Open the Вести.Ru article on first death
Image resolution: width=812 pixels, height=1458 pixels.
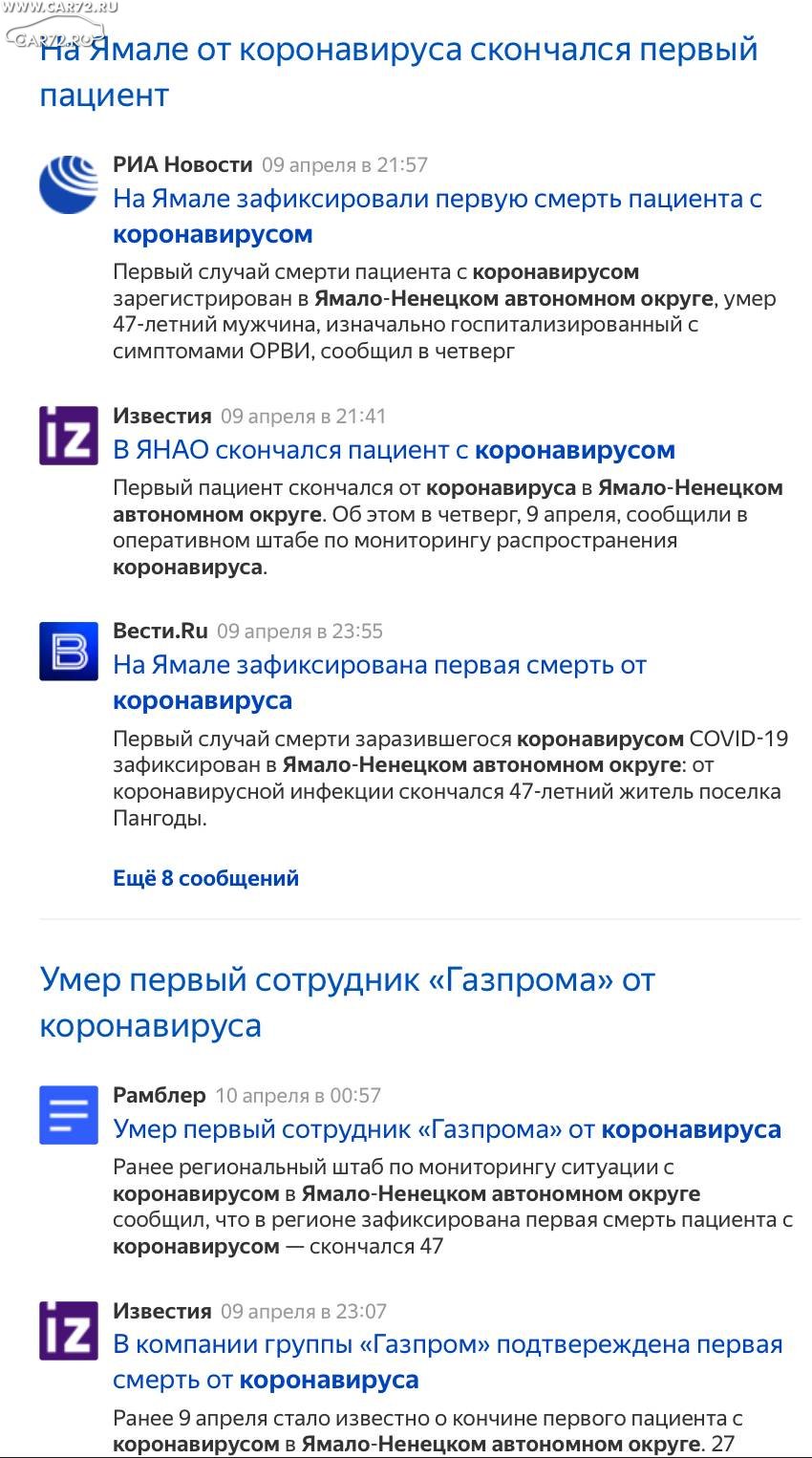[379, 682]
